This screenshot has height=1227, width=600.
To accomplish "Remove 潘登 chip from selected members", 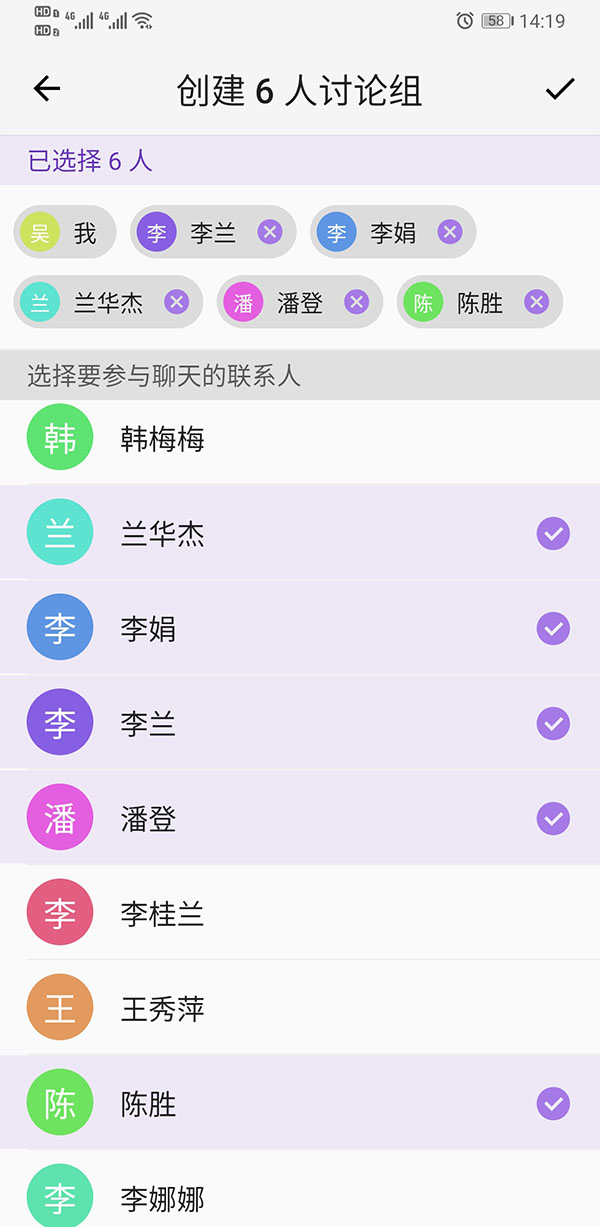I will [x=356, y=302].
